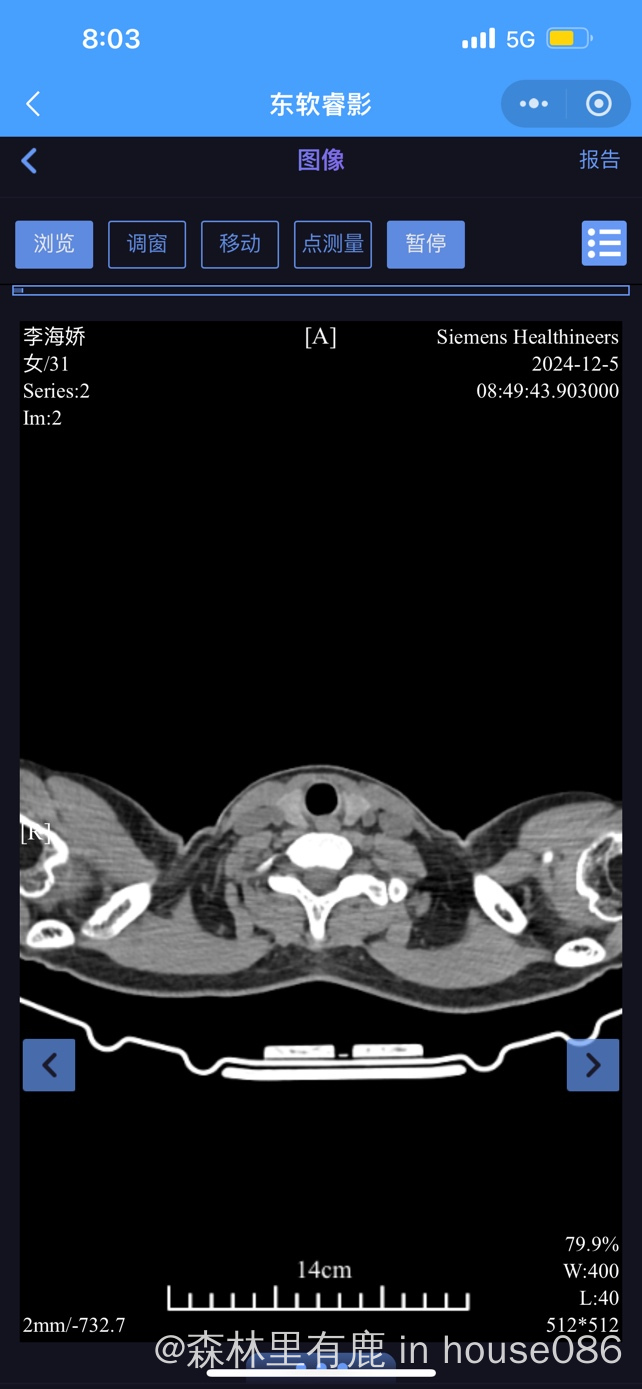The height and width of the screenshot is (1389, 642).
Task: Jump to a position on the image slider
Action: point(321,291)
